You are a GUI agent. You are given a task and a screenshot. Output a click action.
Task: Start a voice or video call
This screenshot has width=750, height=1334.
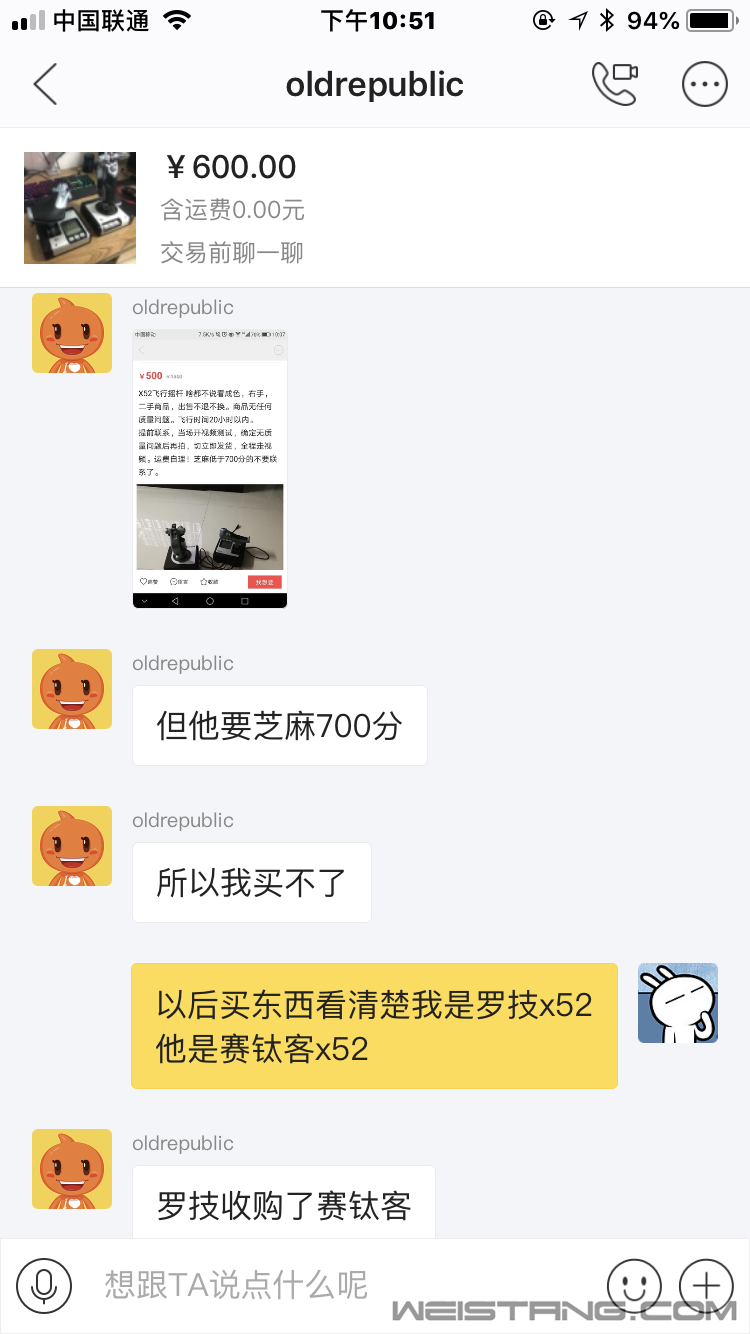[614, 85]
